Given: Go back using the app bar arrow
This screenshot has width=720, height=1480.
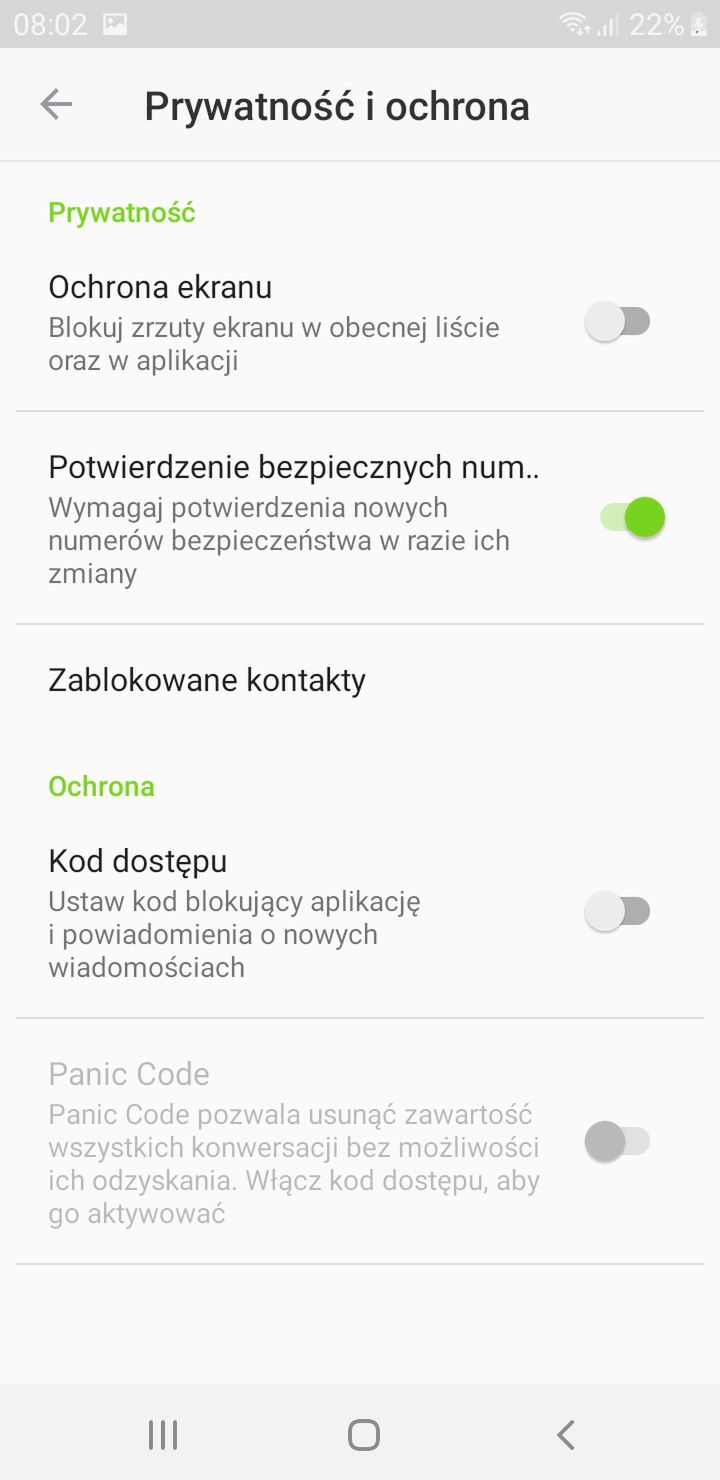Looking at the screenshot, I should tap(56, 105).
